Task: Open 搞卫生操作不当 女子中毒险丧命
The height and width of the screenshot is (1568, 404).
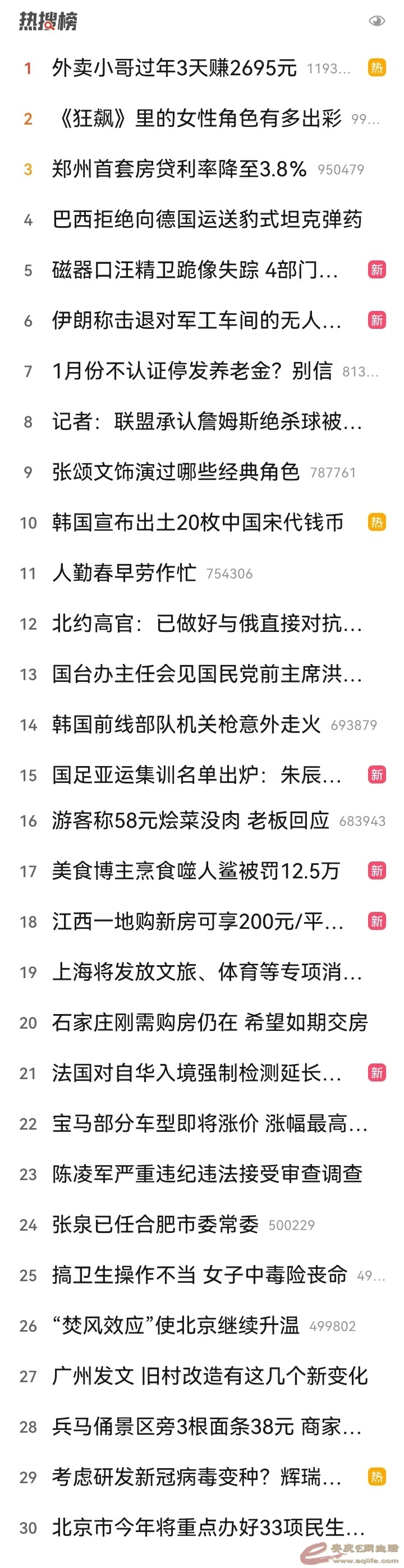Action: [200, 1275]
